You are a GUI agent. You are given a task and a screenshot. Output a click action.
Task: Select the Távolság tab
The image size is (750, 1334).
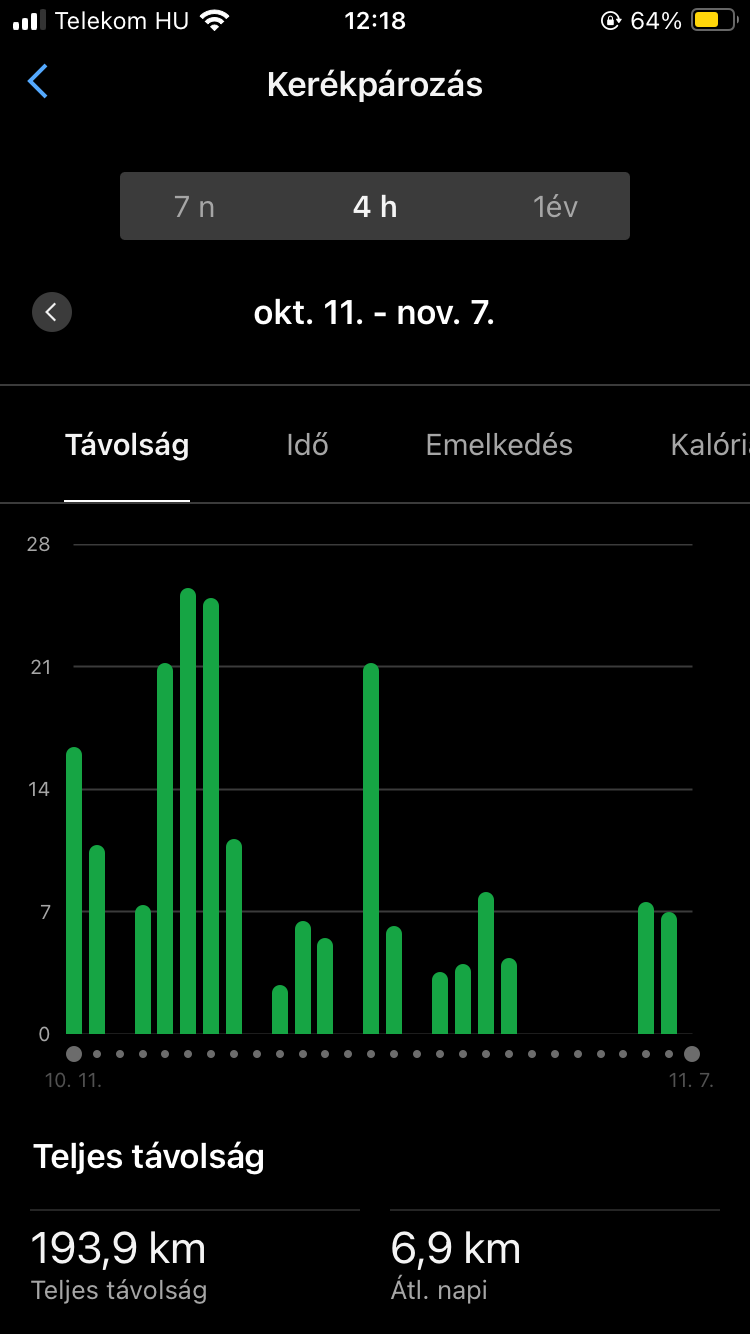(x=127, y=445)
